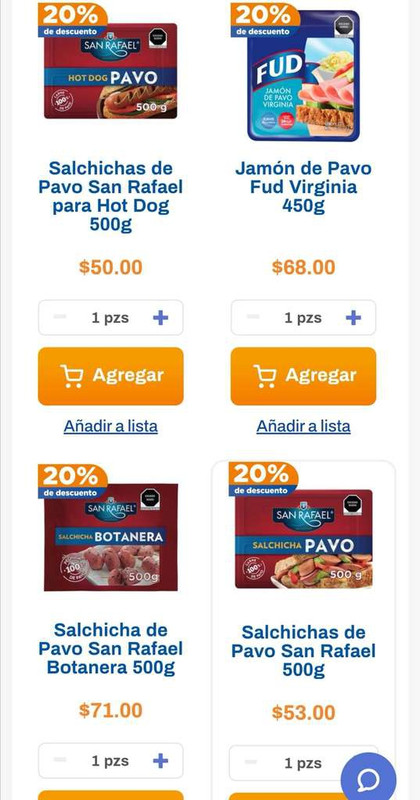View Salchicha Pavo San Rafael 500g product image
Viewport: 420px width, 800px height.
pos(304,539)
